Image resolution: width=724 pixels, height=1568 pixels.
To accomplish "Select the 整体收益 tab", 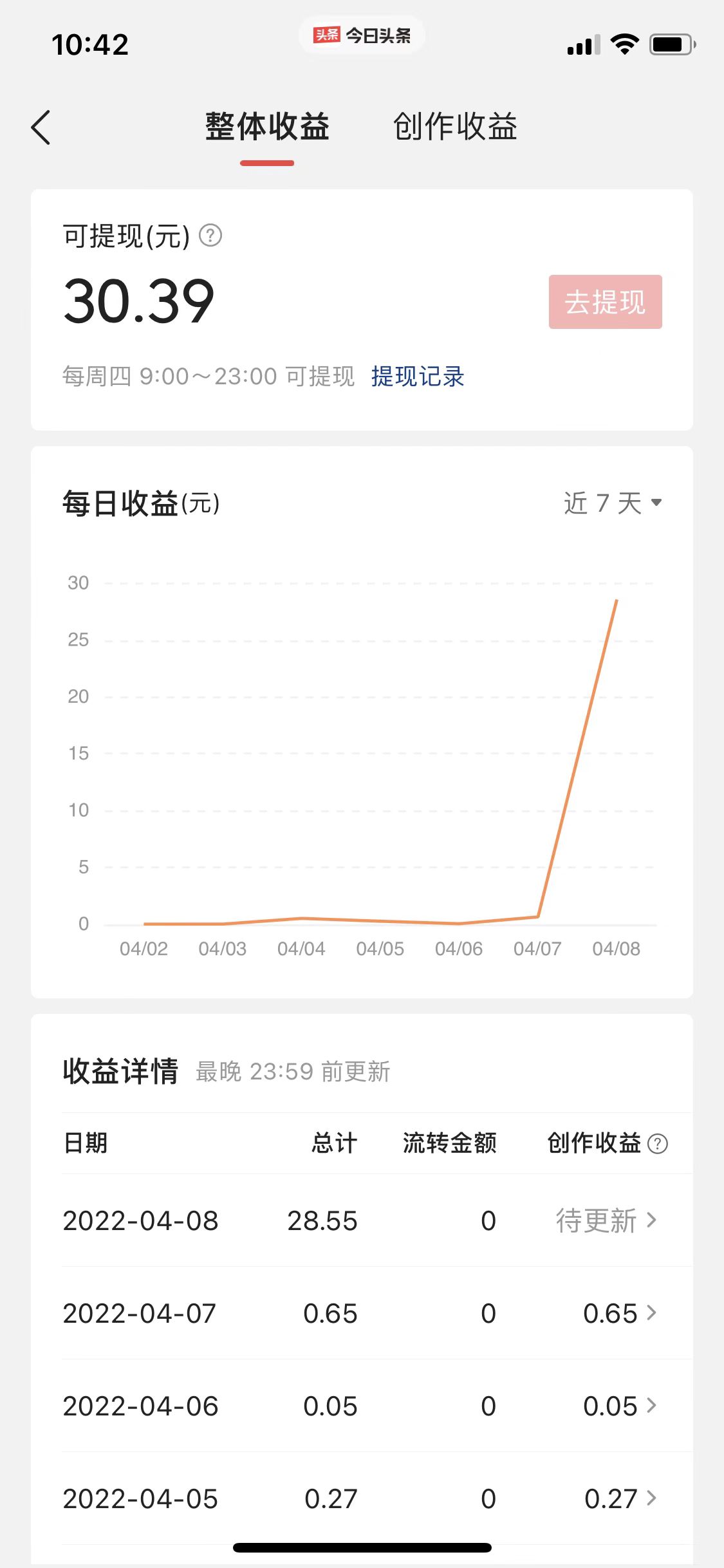I will [x=266, y=127].
